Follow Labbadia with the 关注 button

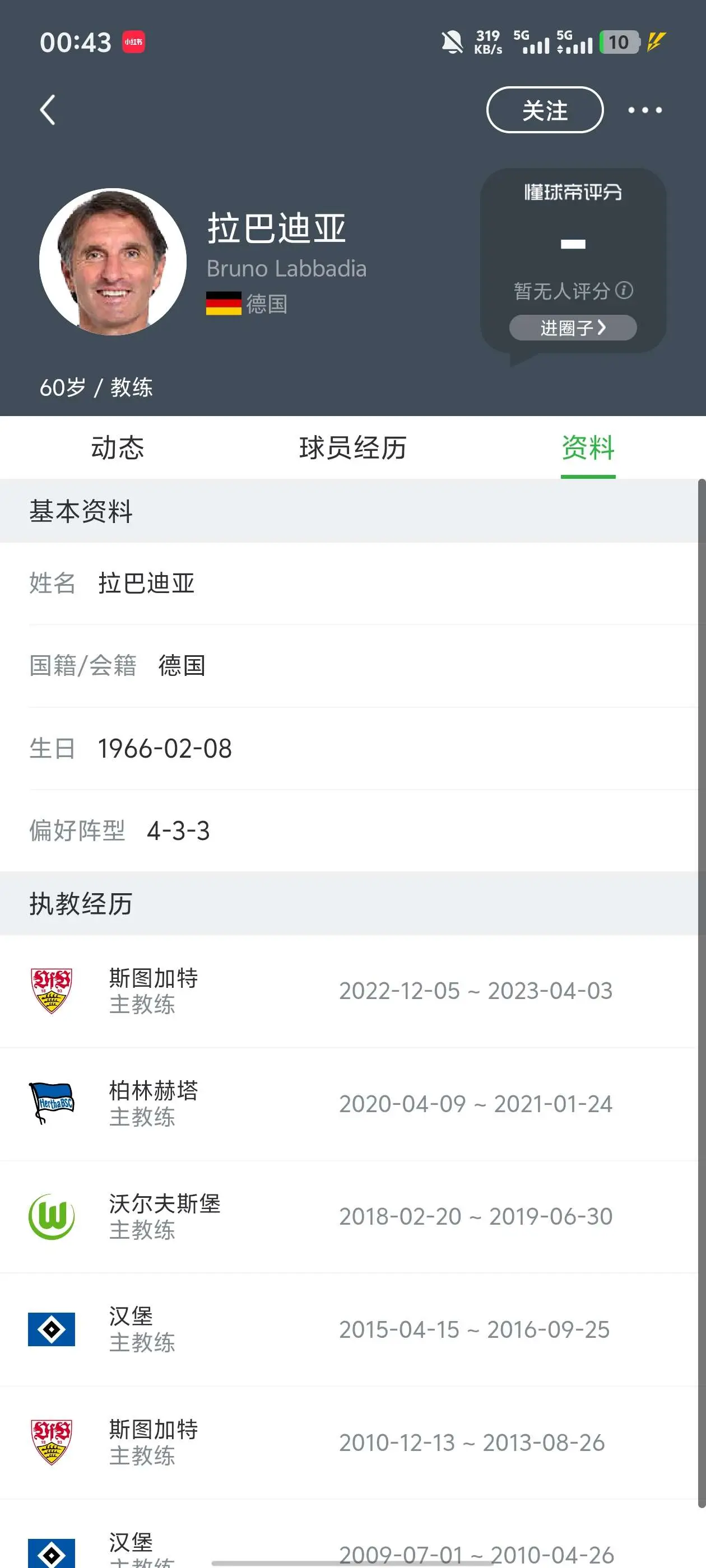545,110
